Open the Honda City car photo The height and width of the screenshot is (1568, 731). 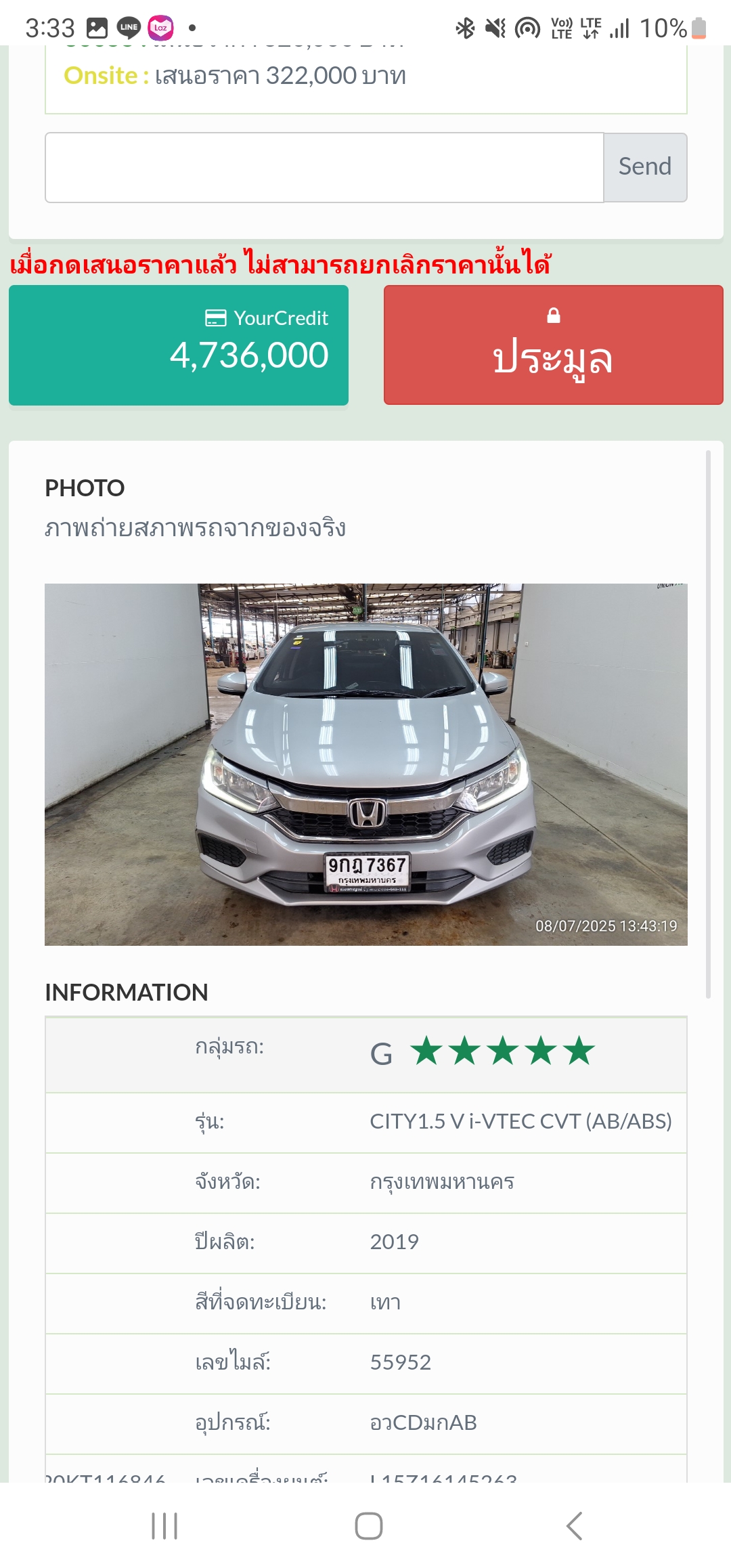365,764
